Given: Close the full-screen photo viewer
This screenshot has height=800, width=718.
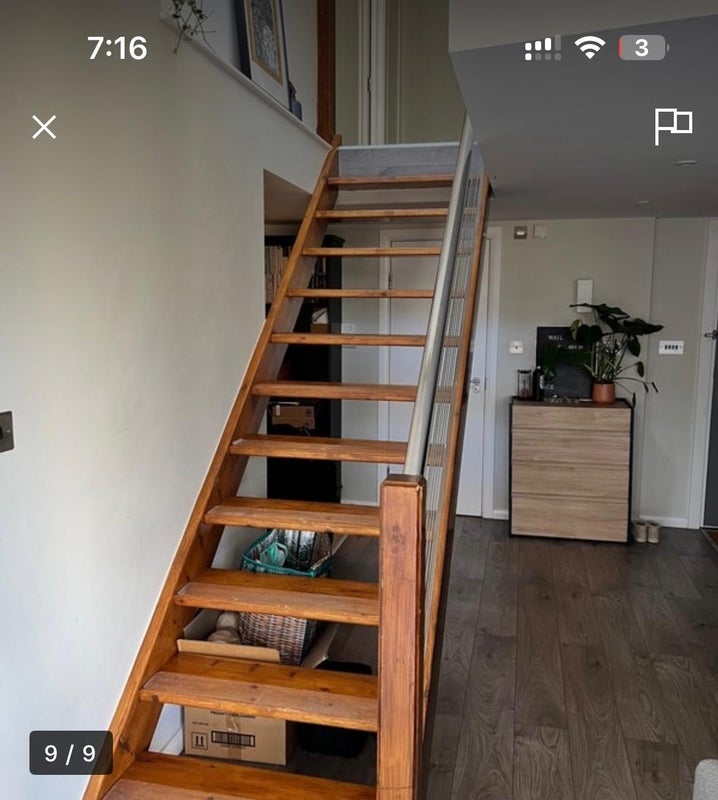Looking at the screenshot, I should pos(44,127).
